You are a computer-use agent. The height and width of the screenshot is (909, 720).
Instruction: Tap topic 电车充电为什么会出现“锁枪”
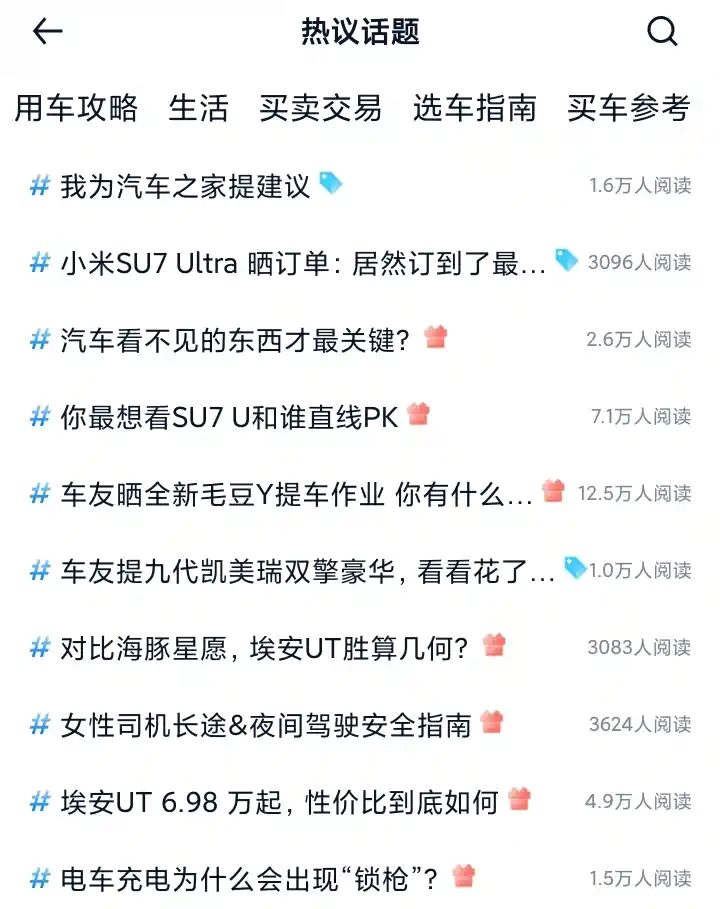[249, 879]
